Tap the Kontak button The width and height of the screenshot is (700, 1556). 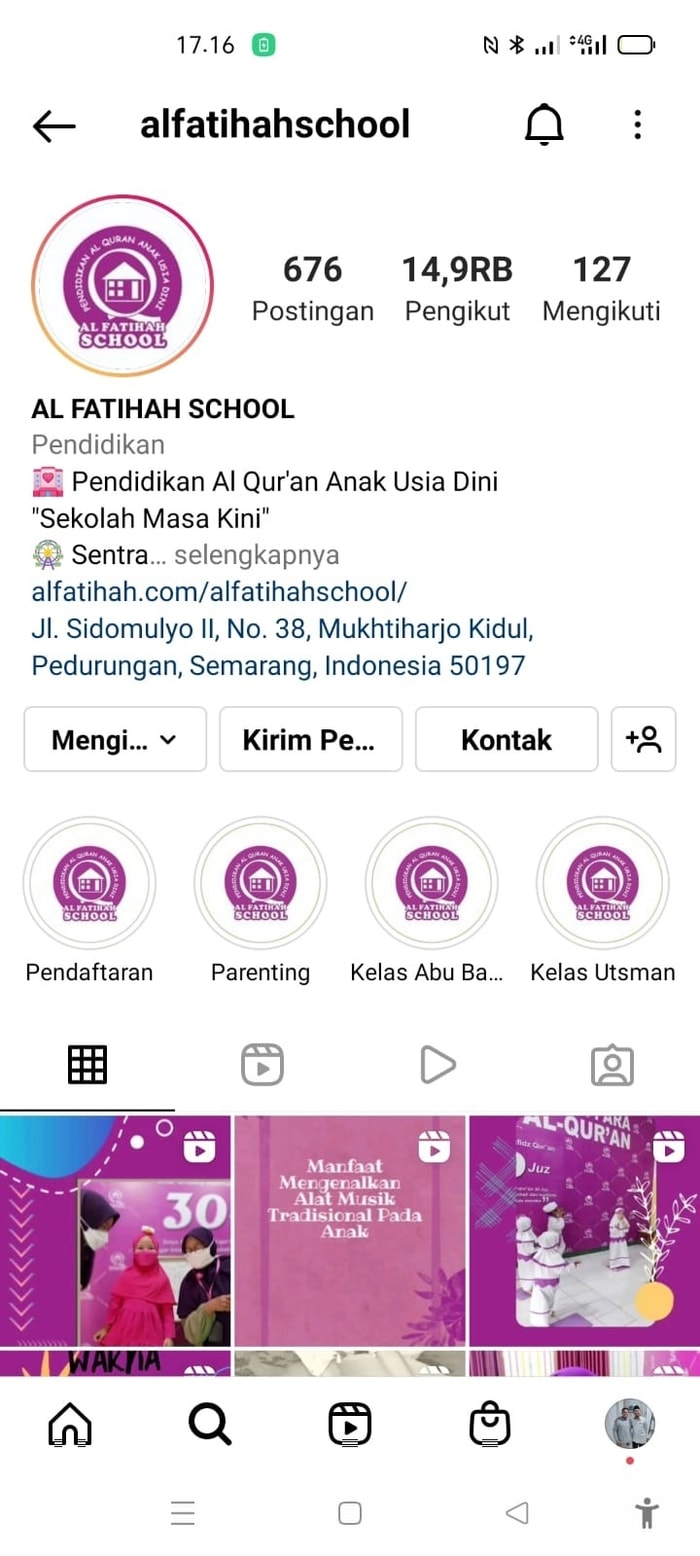click(x=506, y=740)
